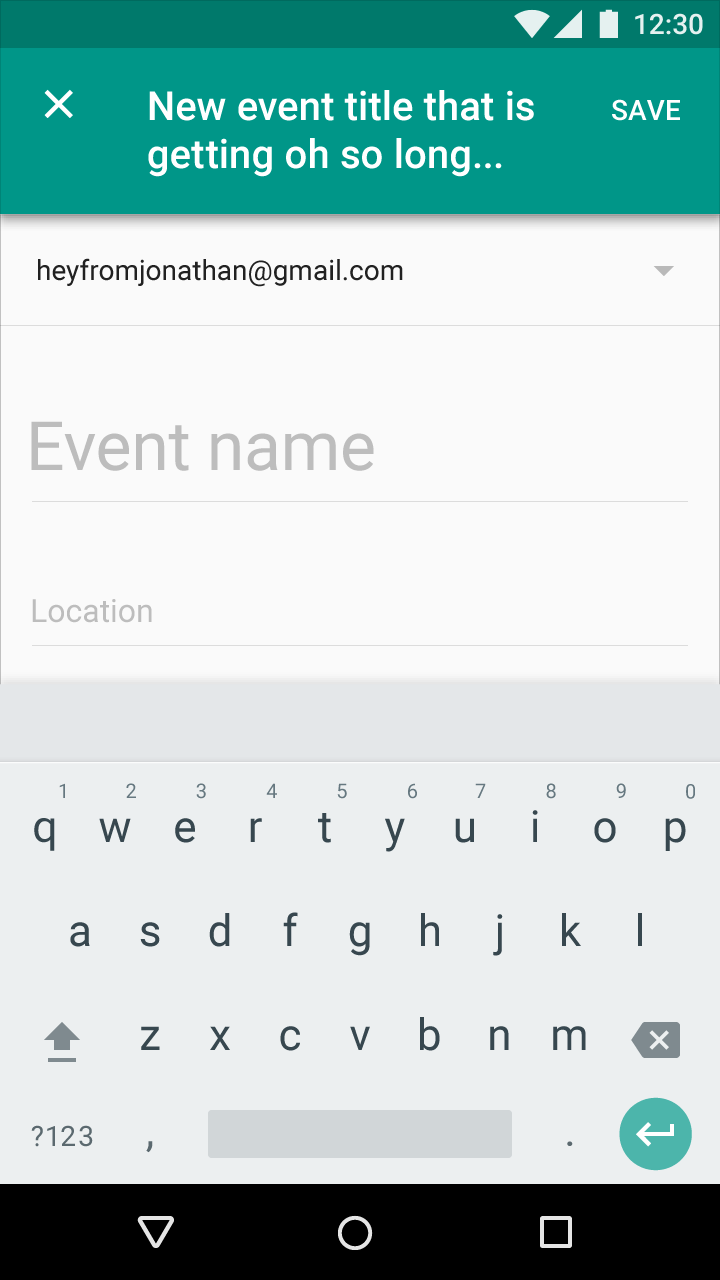Image resolution: width=720 pixels, height=1280 pixels.
Task: Hit the keyboard shift key
Action: click(x=62, y=1041)
